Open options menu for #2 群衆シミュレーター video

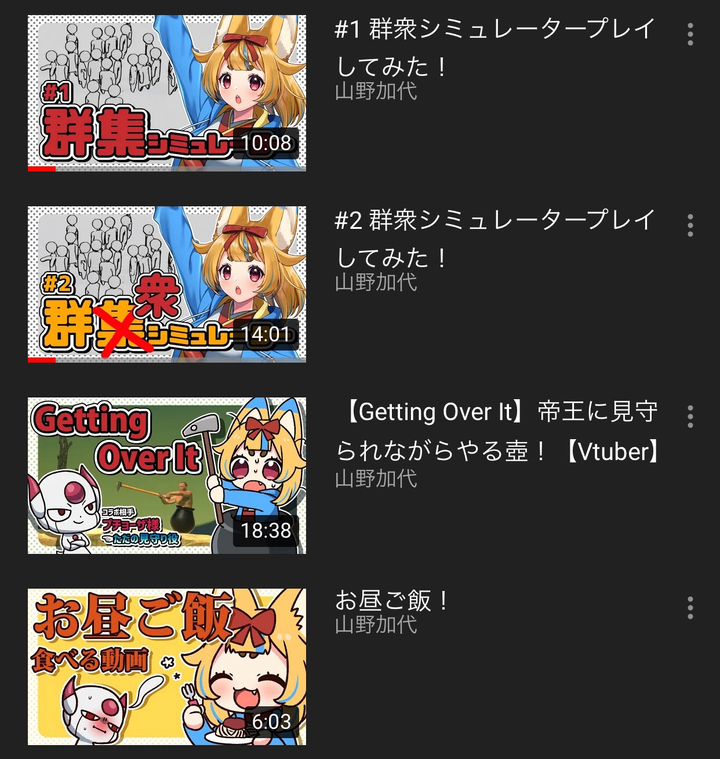[690, 225]
